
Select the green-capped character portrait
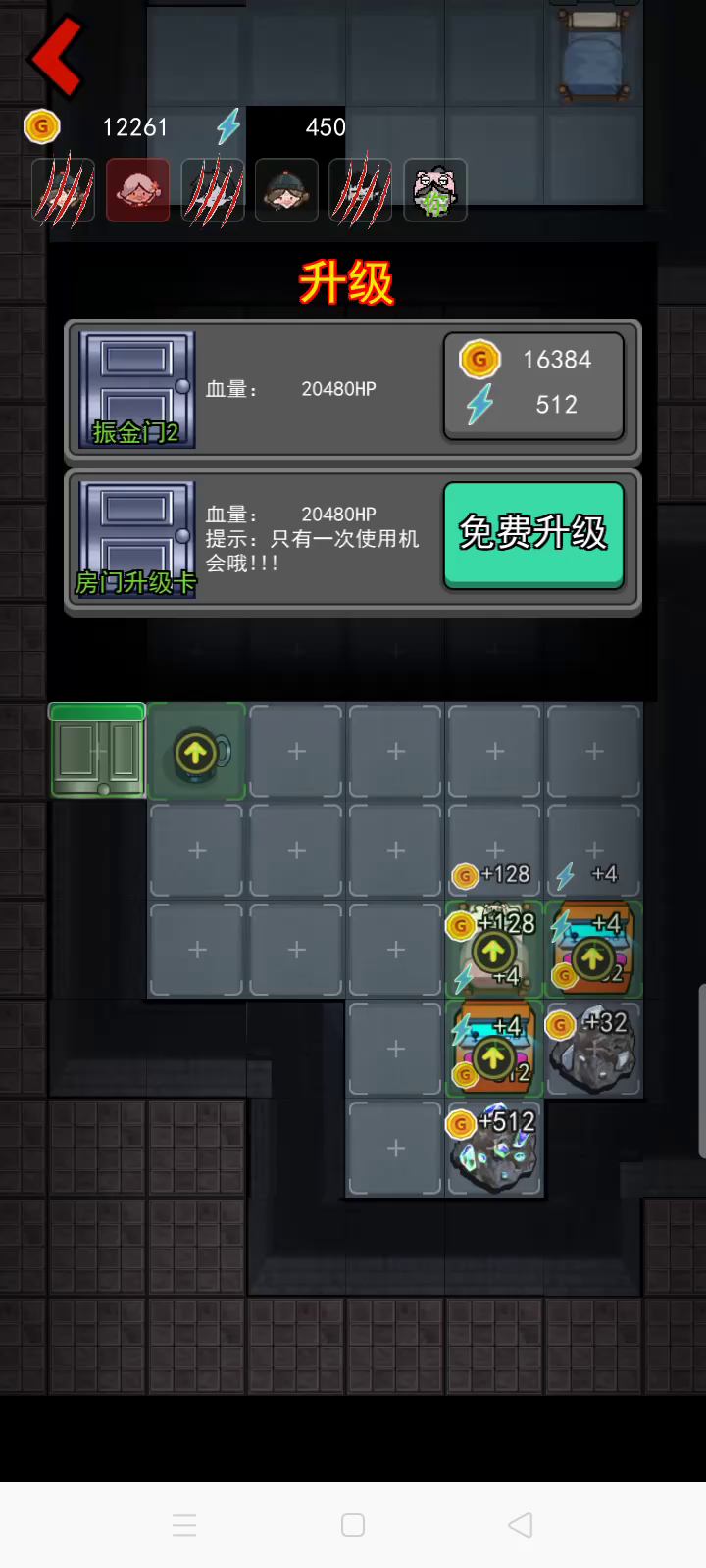click(x=286, y=190)
